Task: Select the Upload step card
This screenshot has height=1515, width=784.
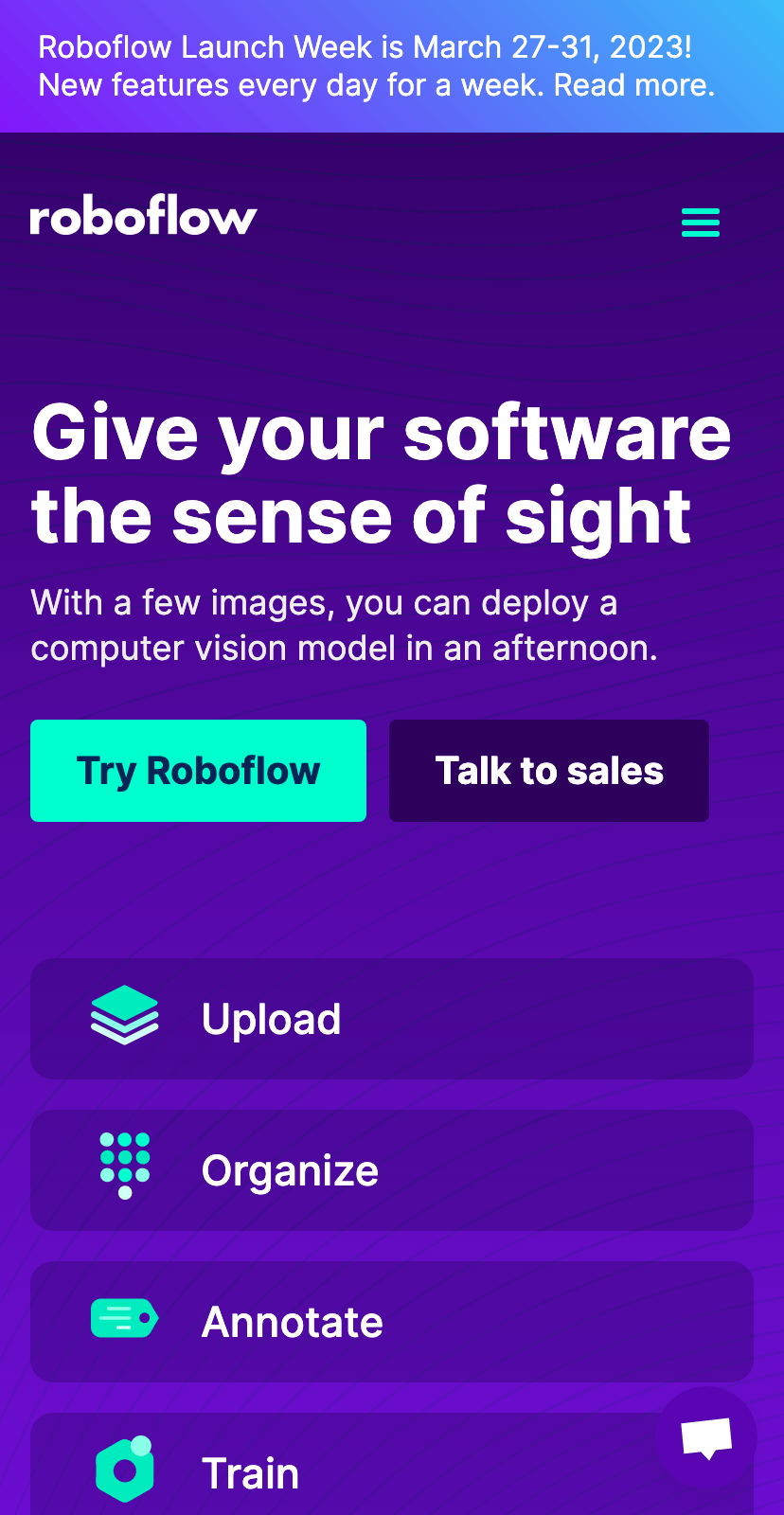Action: (391, 1019)
